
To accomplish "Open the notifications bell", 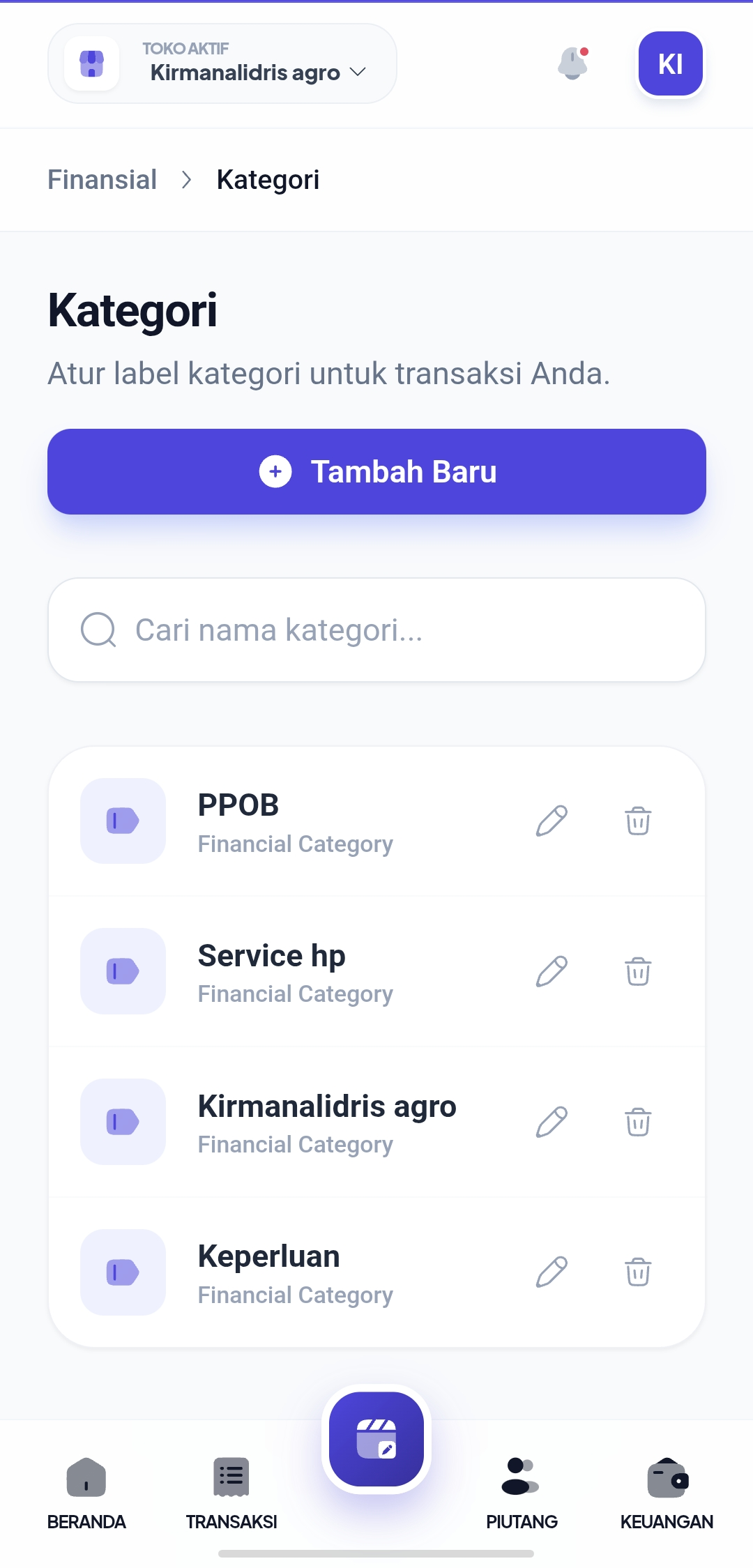I will click(x=573, y=63).
